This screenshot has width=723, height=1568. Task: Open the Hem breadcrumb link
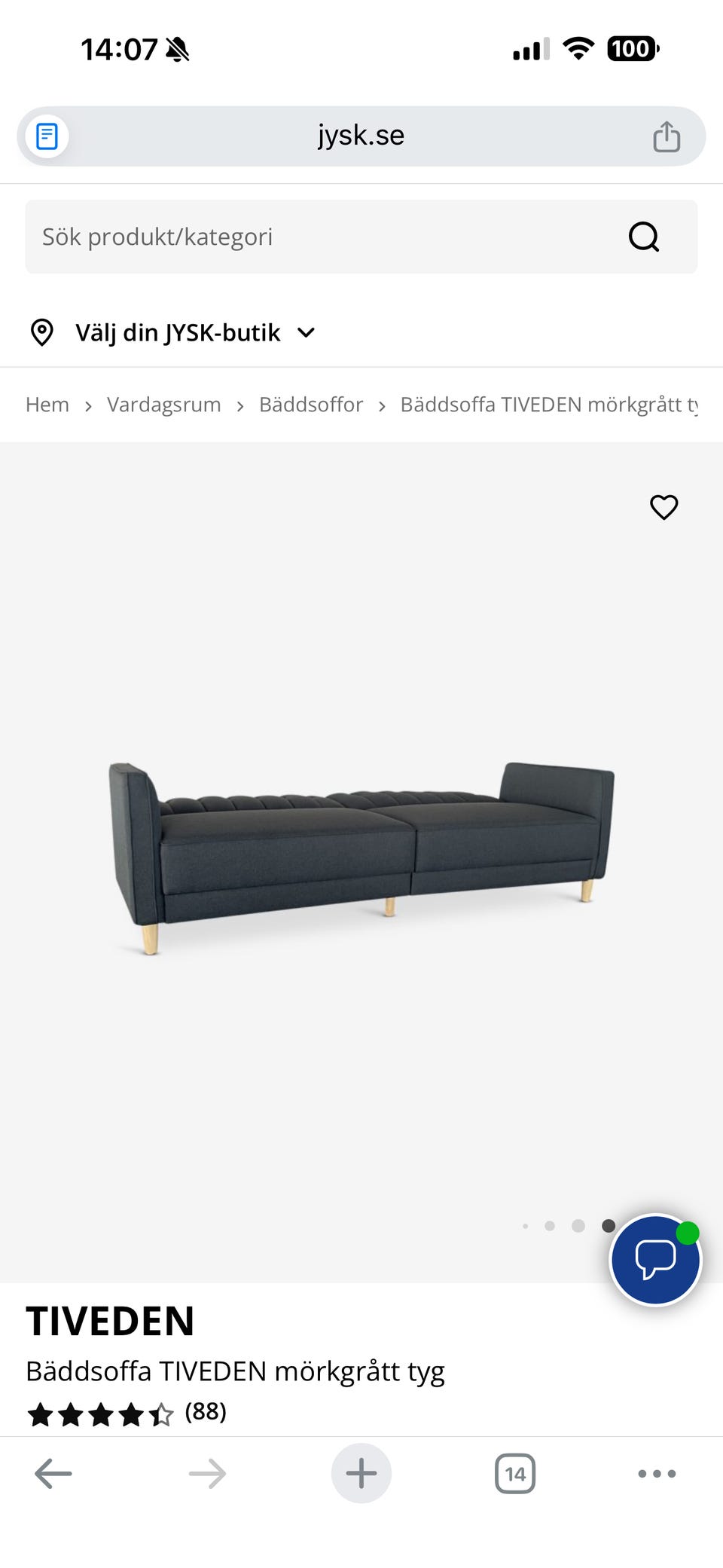point(47,405)
